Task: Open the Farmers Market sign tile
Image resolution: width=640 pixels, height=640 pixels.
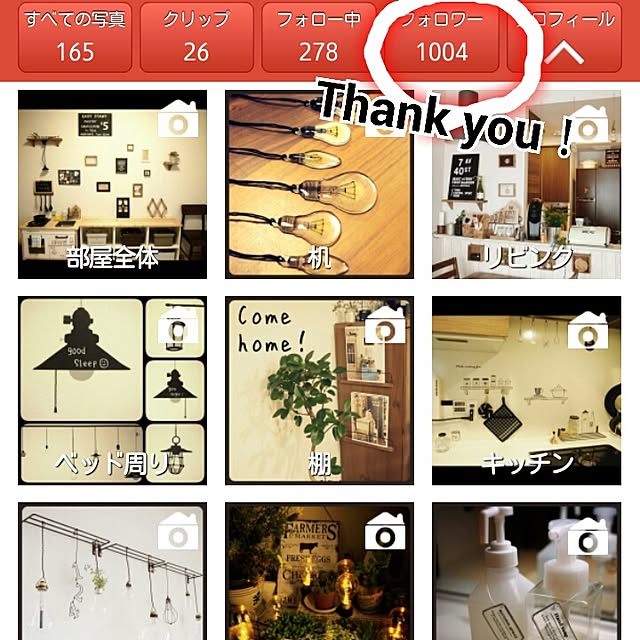Action: tap(319, 572)
